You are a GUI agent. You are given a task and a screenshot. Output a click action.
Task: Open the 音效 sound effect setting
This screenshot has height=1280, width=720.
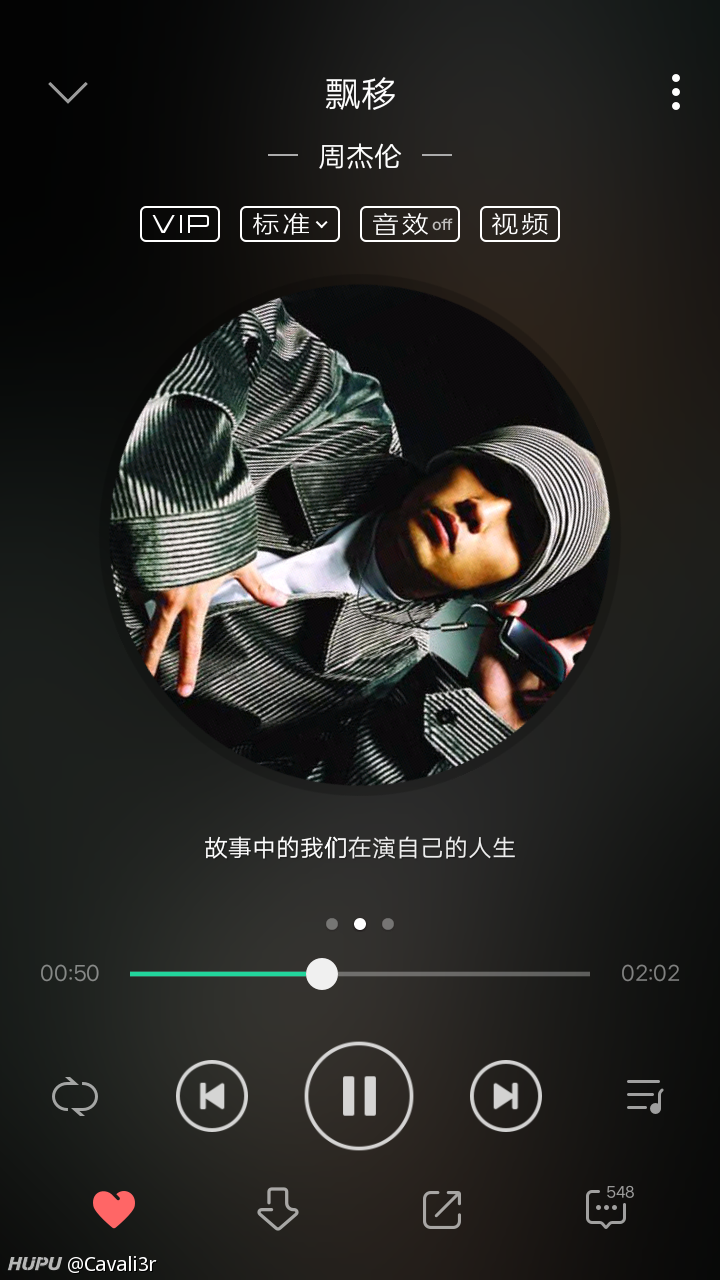point(410,224)
